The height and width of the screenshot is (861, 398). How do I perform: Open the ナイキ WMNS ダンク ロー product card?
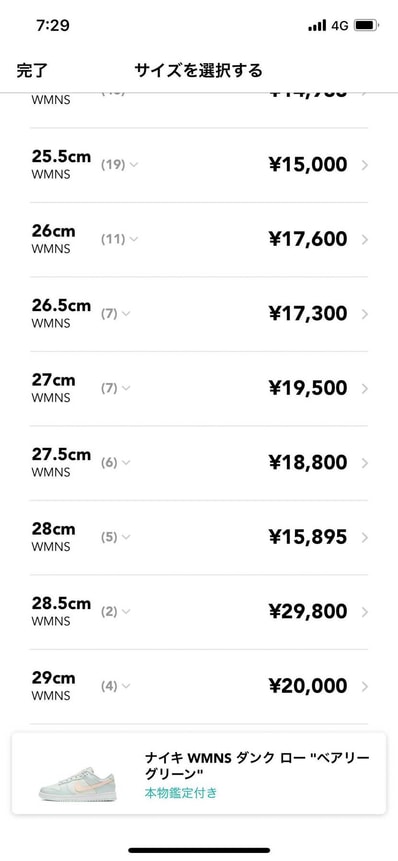click(199, 773)
